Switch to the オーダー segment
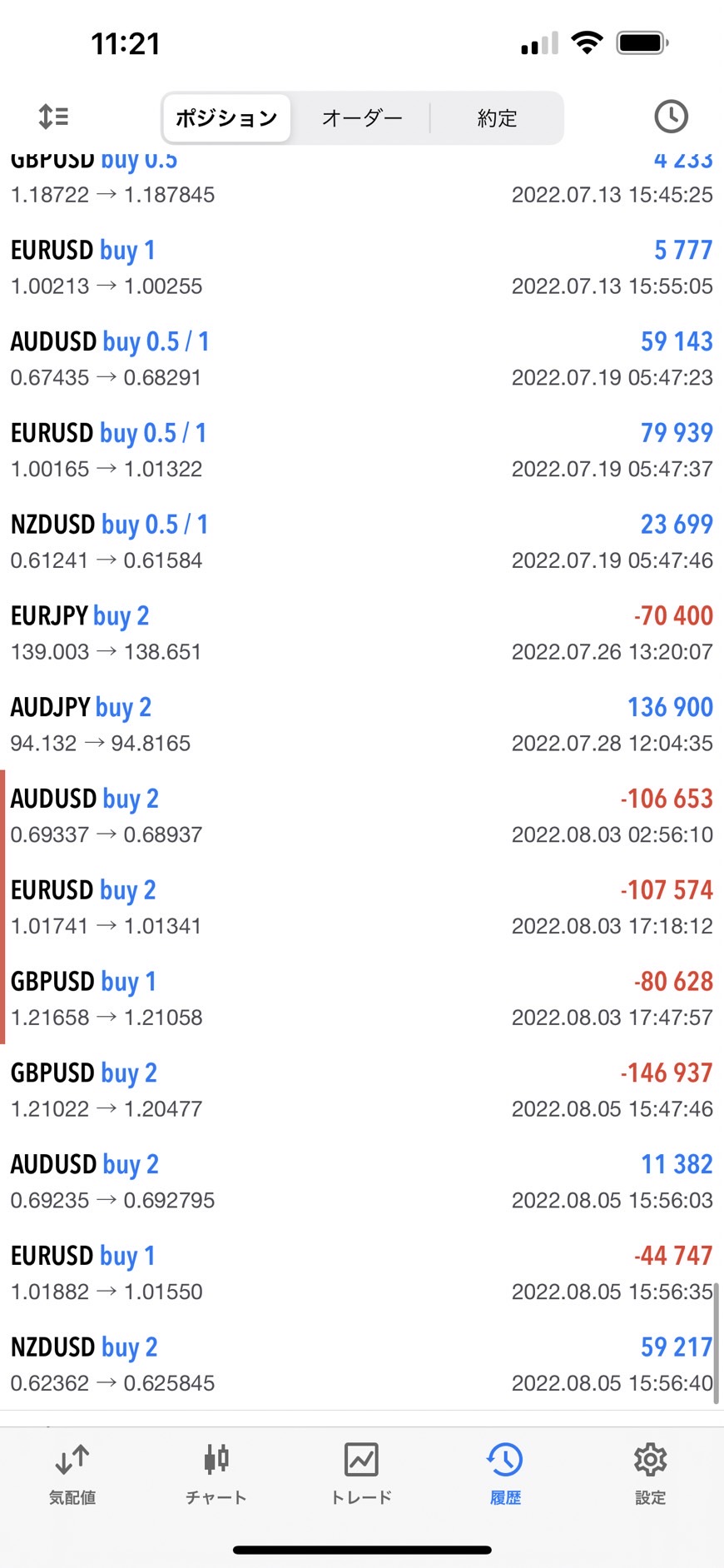This screenshot has width=724, height=1568. point(362,118)
